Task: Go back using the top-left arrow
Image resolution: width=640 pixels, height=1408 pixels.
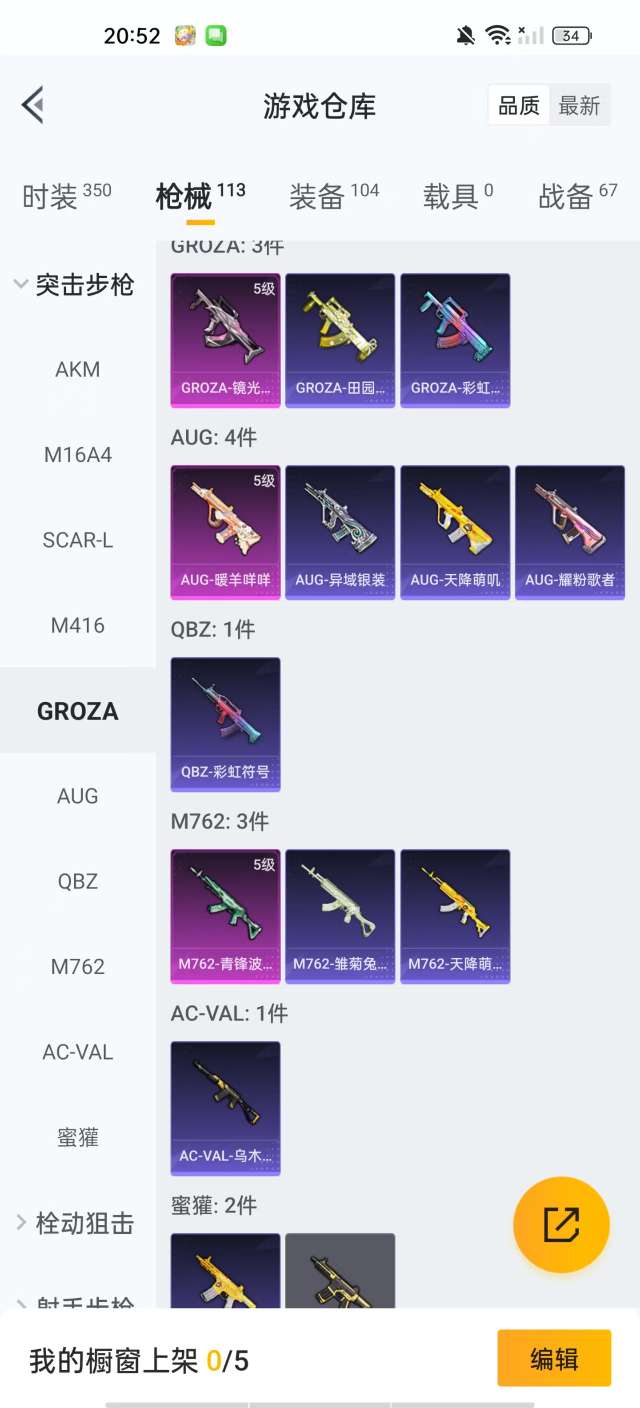Action: [33, 105]
